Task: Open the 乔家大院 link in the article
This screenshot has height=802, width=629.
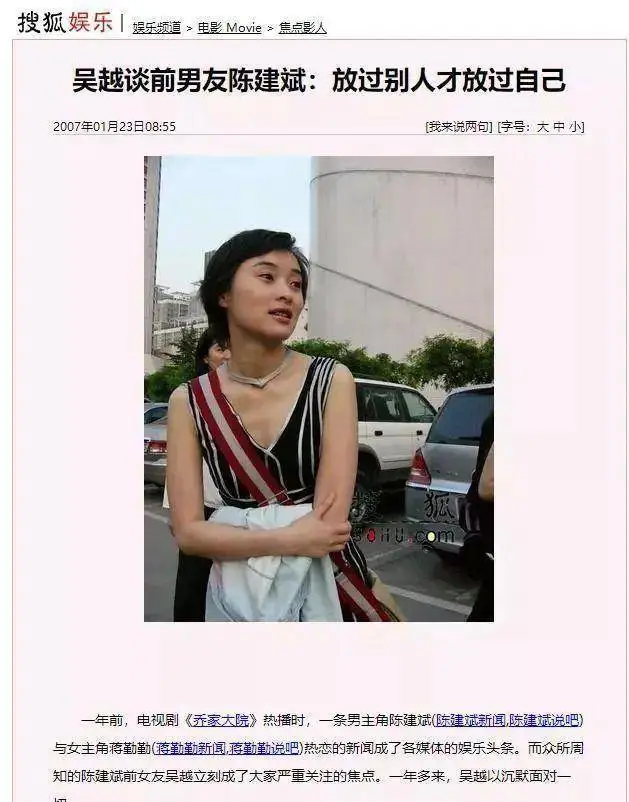Action: (225, 719)
